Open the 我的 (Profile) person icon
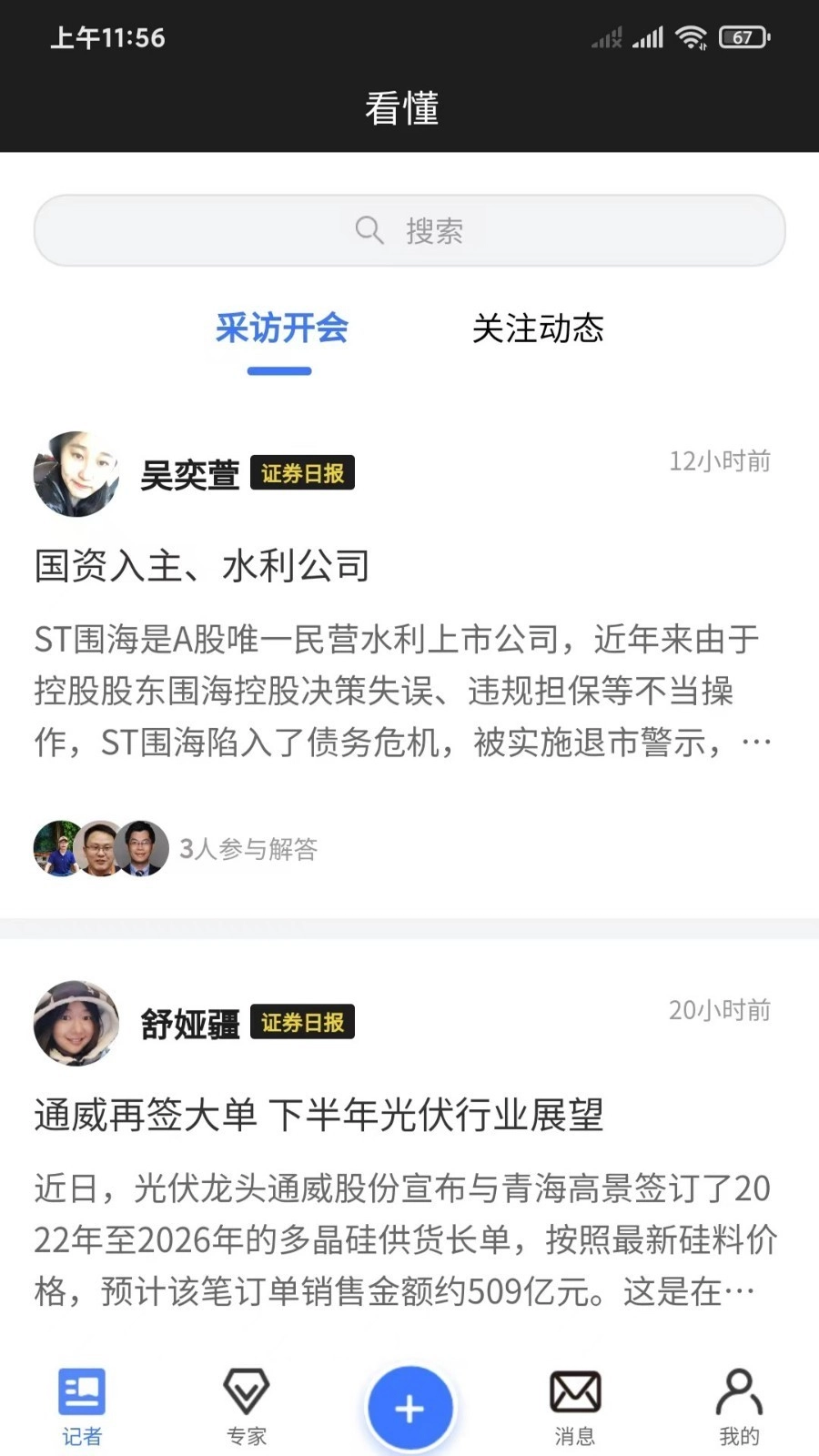Viewport: 819px width, 1456px height. click(739, 1392)
